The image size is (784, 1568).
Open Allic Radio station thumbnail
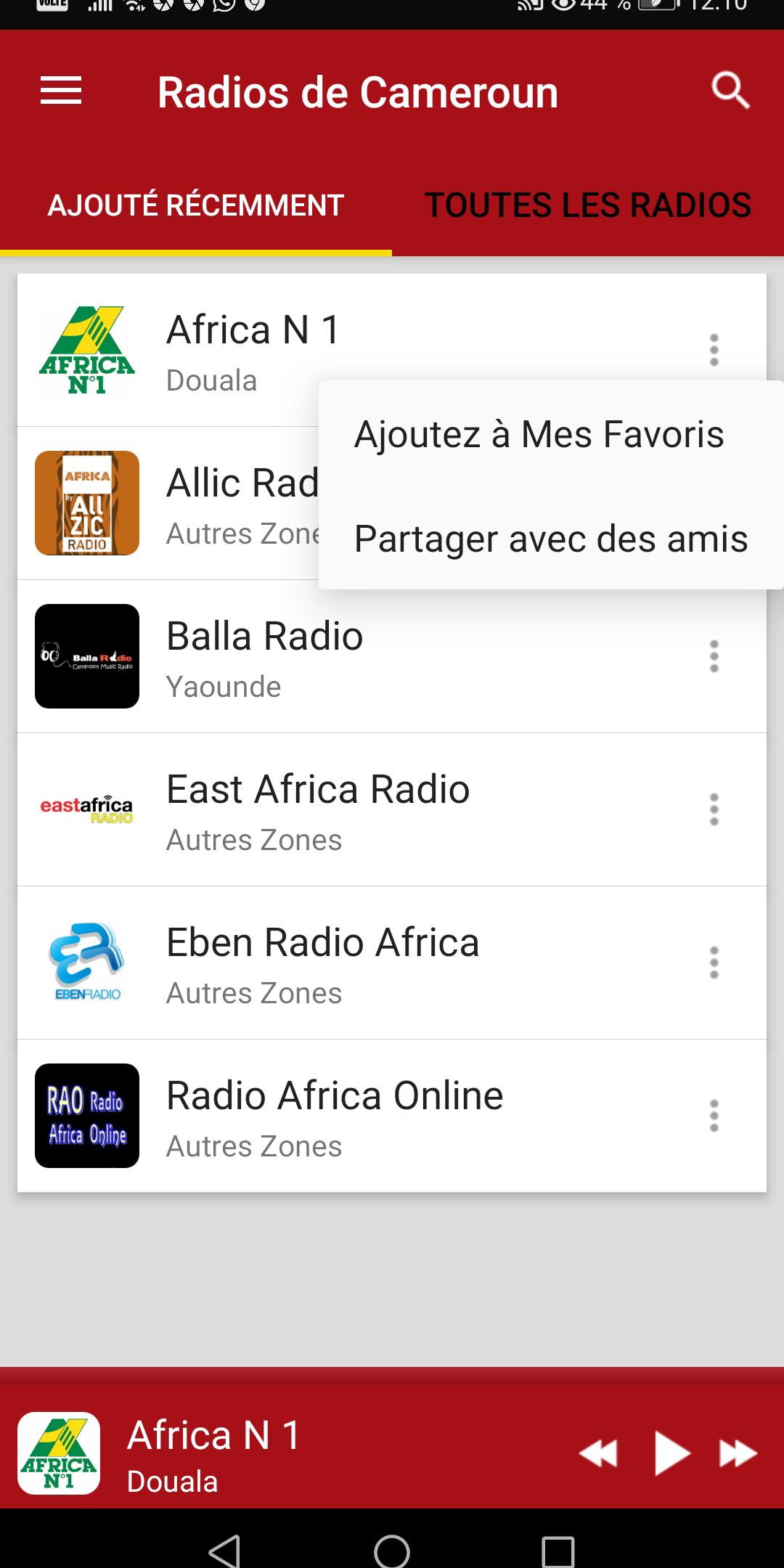click(87, 503)
